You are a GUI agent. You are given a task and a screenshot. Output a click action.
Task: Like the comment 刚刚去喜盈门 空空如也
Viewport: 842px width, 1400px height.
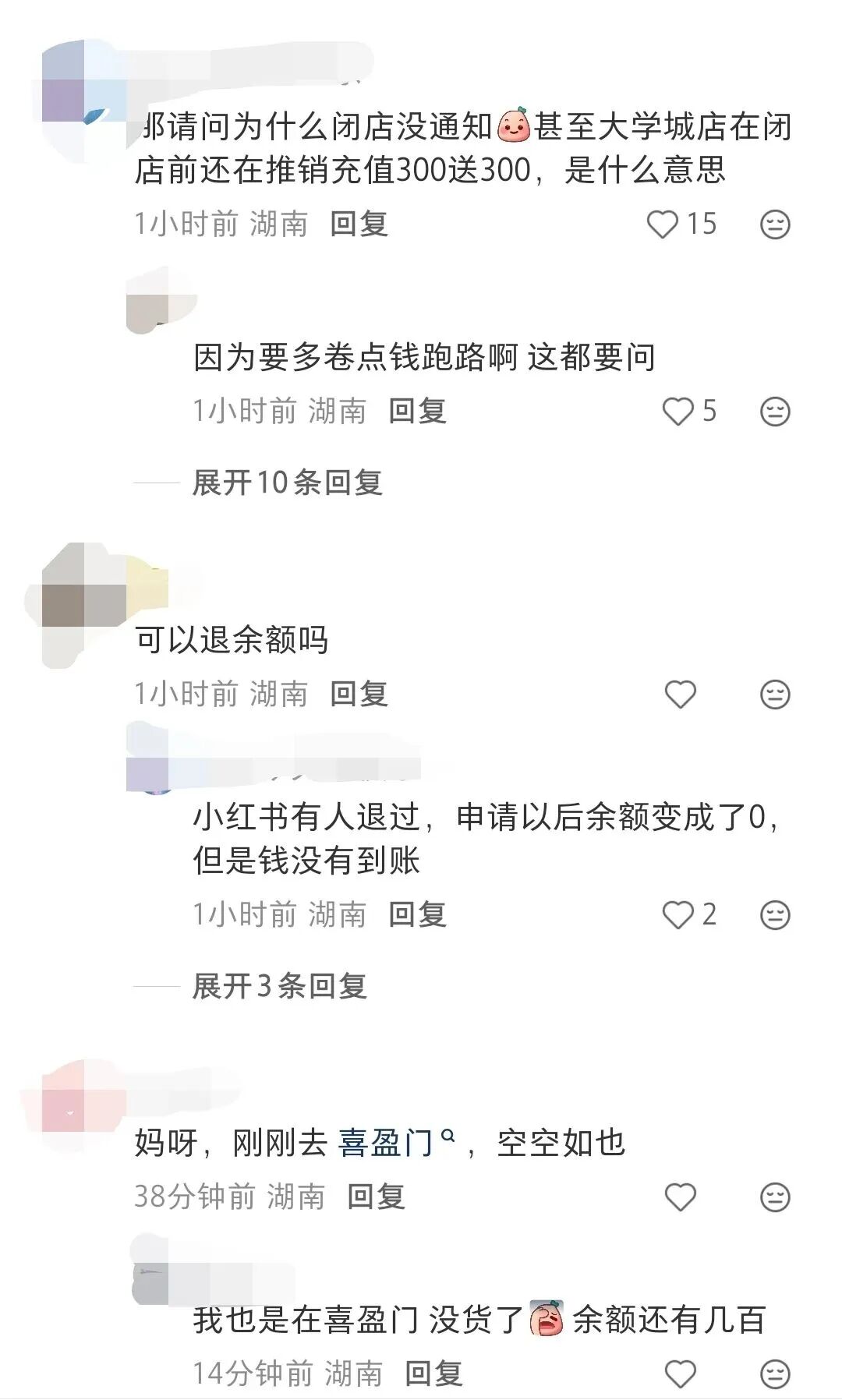[x=680, y=1197]
